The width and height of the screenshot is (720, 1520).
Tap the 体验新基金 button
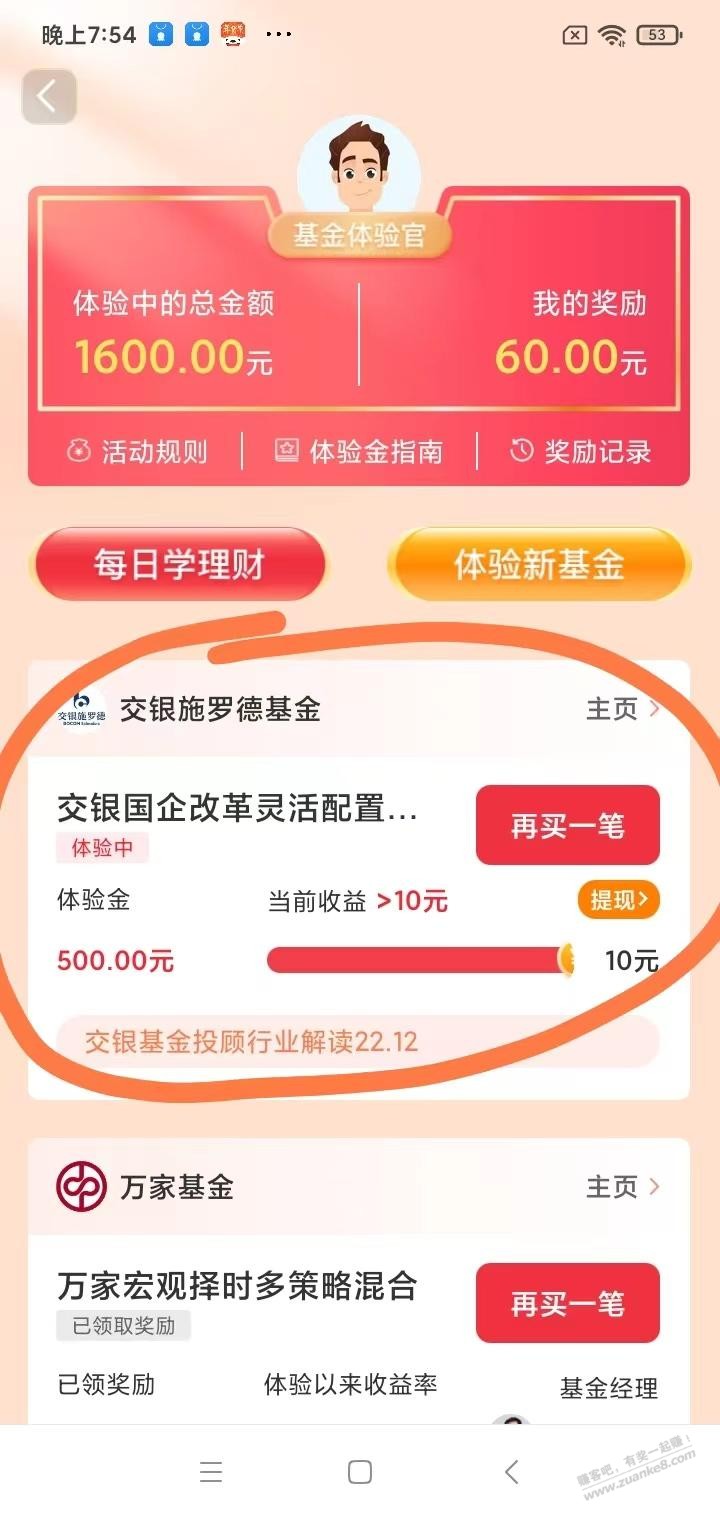click(539, 565)
